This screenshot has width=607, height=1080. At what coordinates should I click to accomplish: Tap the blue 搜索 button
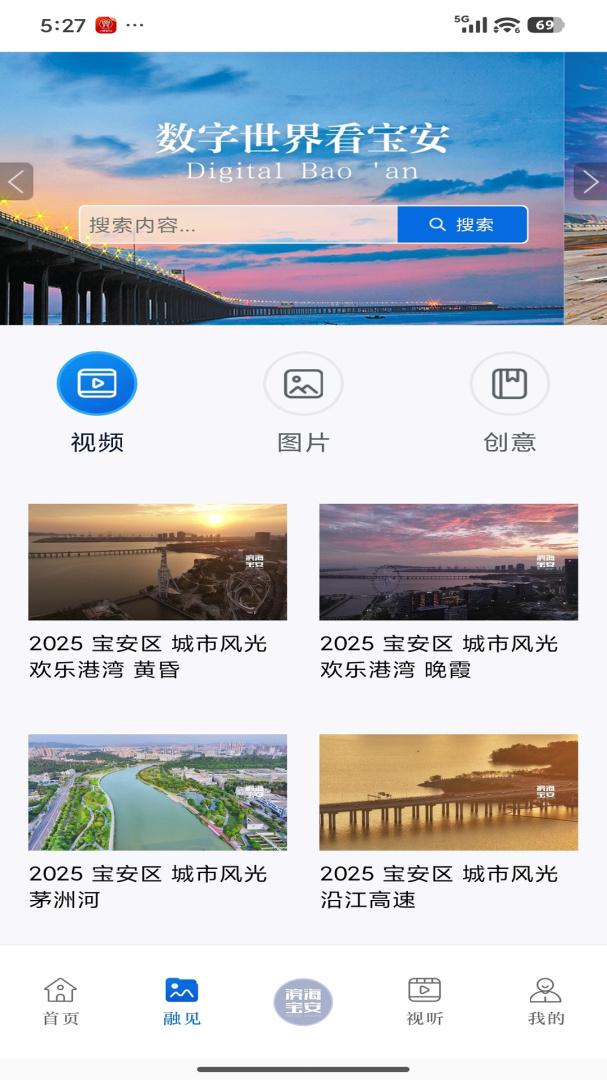[462, 225]
